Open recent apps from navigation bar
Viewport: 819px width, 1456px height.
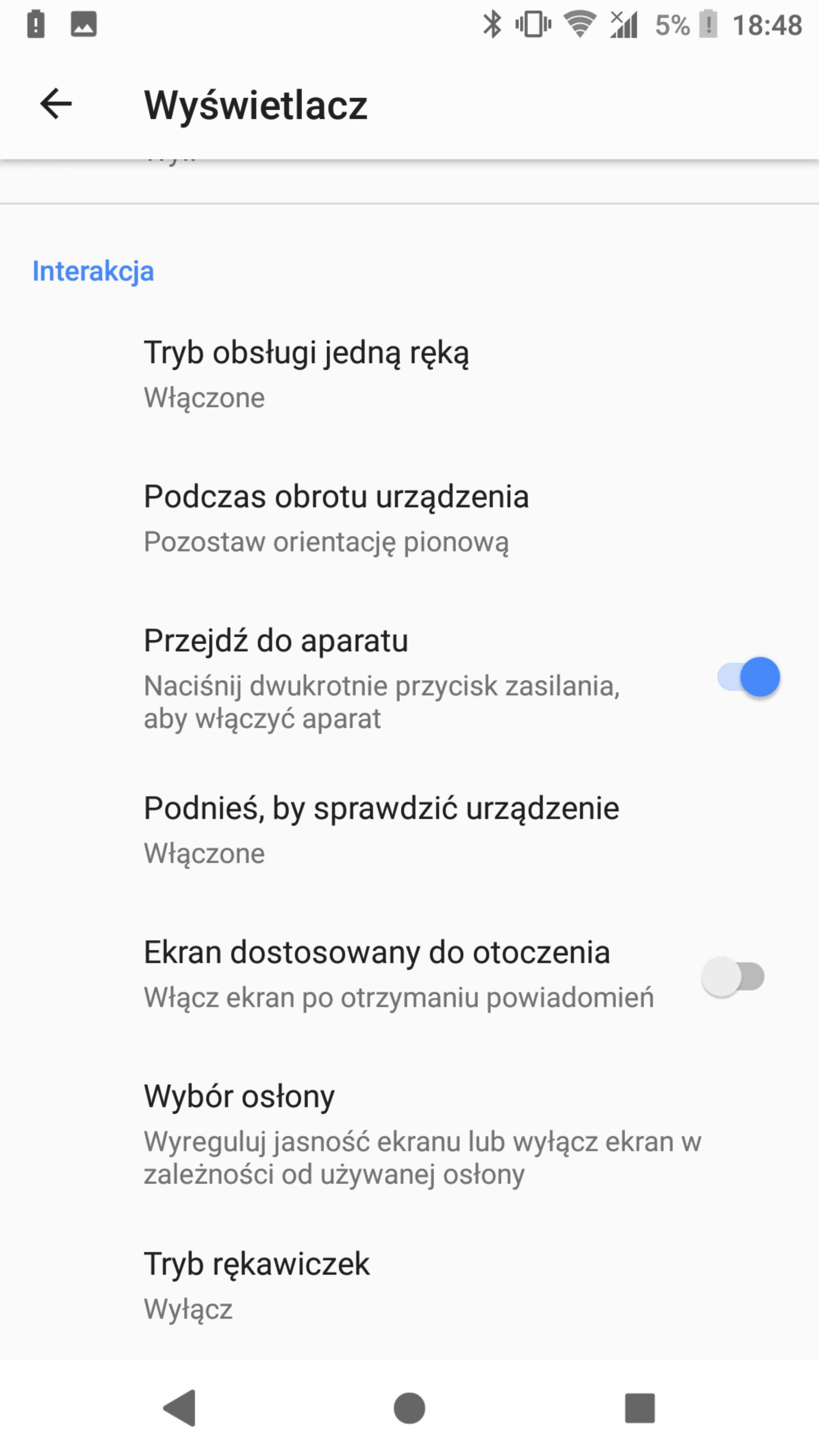click(x=639, y=1408)
